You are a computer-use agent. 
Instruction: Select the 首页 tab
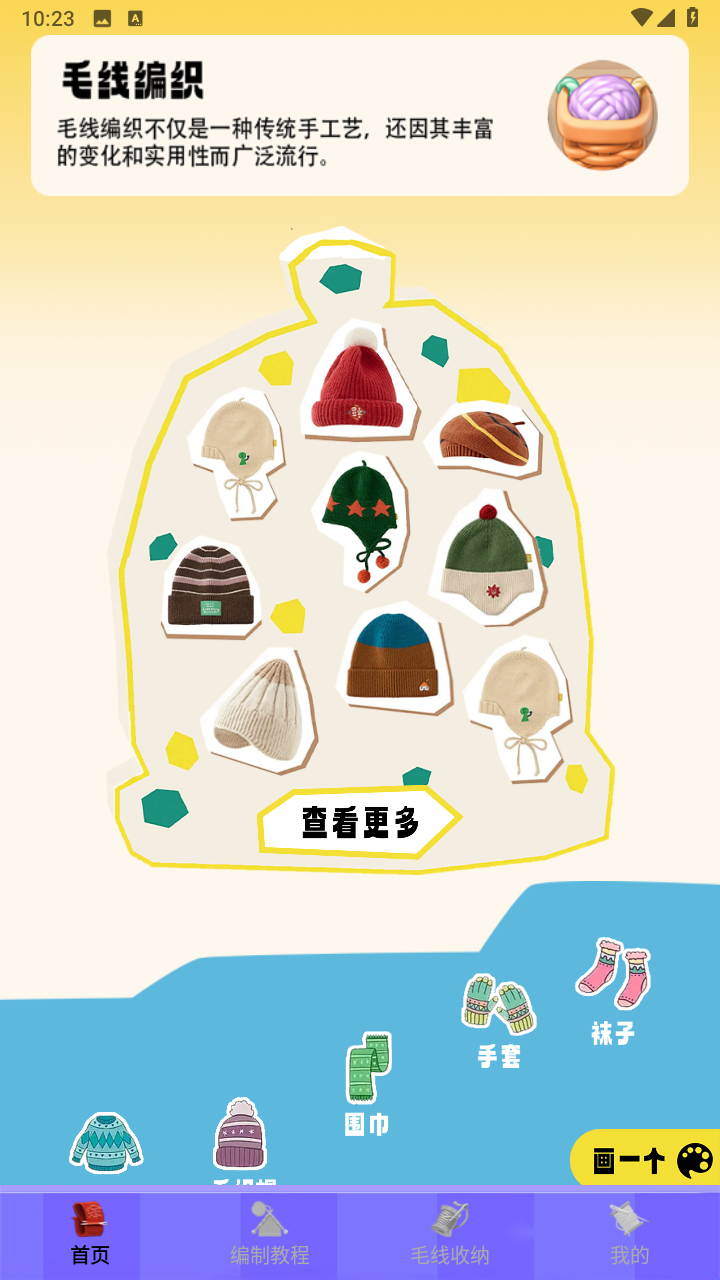pos(90,1236)
